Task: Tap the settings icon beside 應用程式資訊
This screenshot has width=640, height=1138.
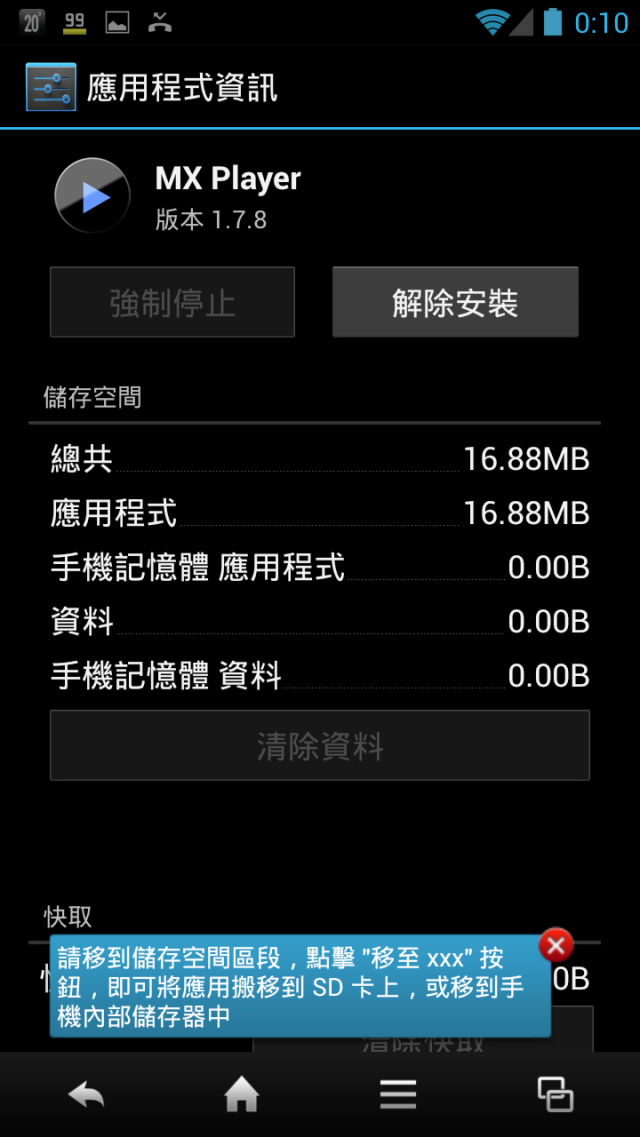Action: tap(50, 88)
